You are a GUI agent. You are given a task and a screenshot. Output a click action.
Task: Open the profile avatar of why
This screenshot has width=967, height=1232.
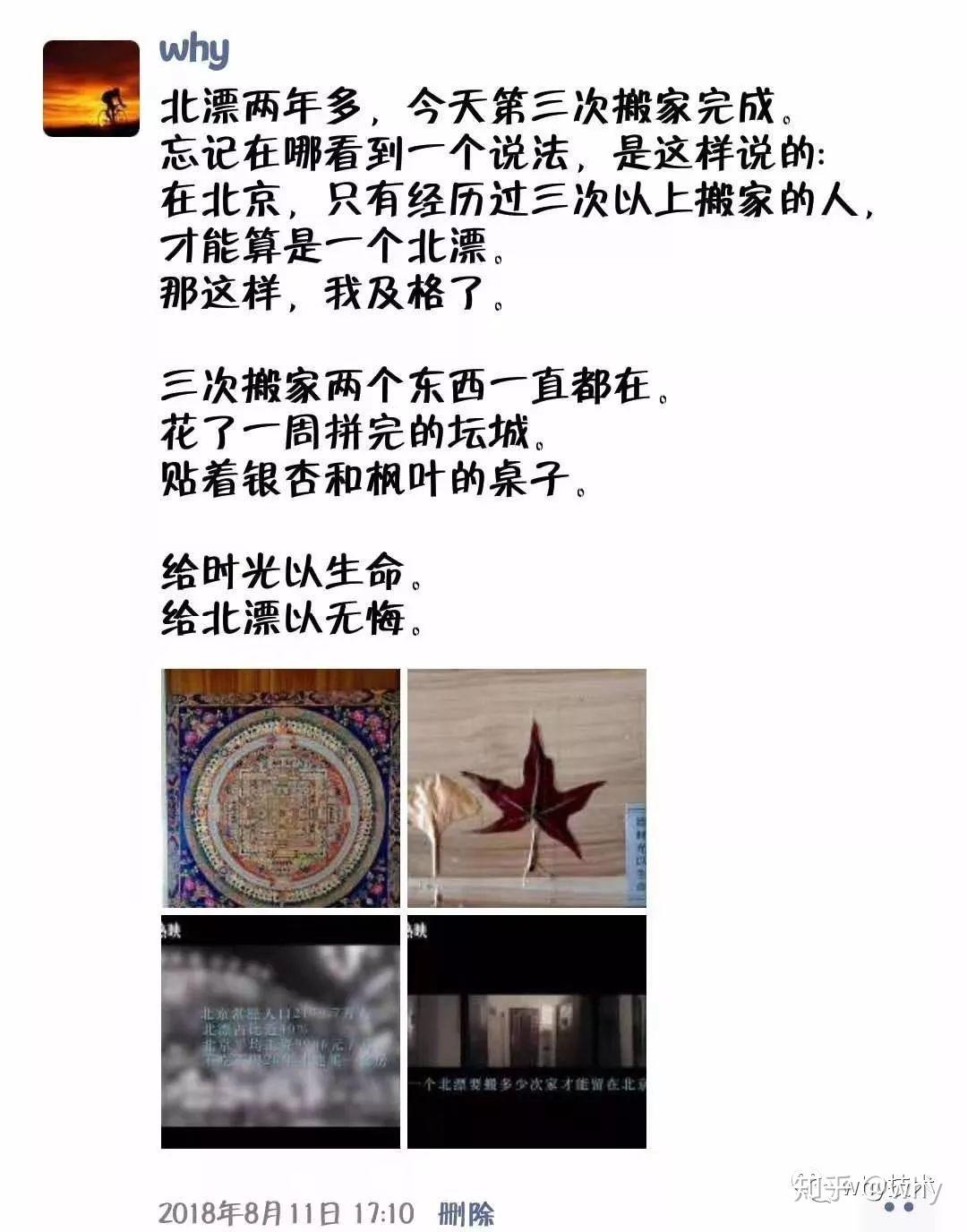point(91,88)
